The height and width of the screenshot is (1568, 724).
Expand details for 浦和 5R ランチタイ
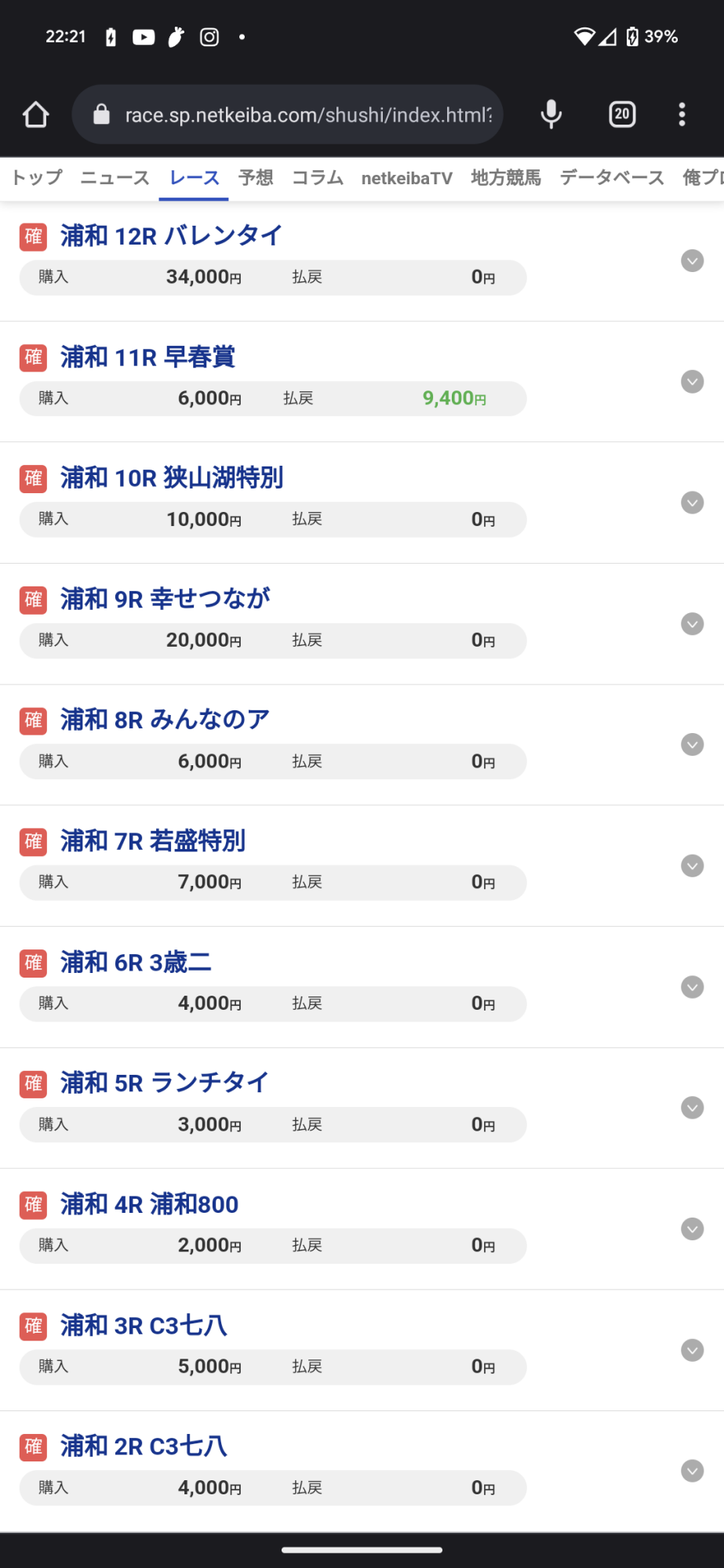tap(692, 1108)
